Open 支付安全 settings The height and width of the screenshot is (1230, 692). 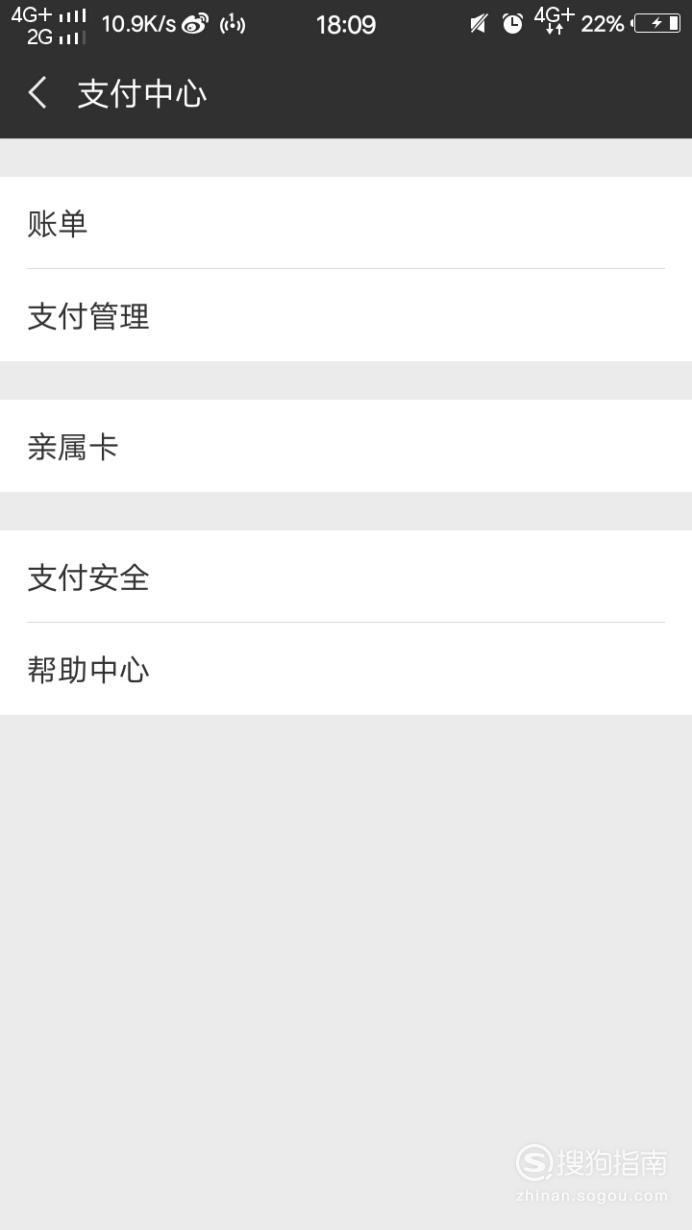click(x=346, y=577)
